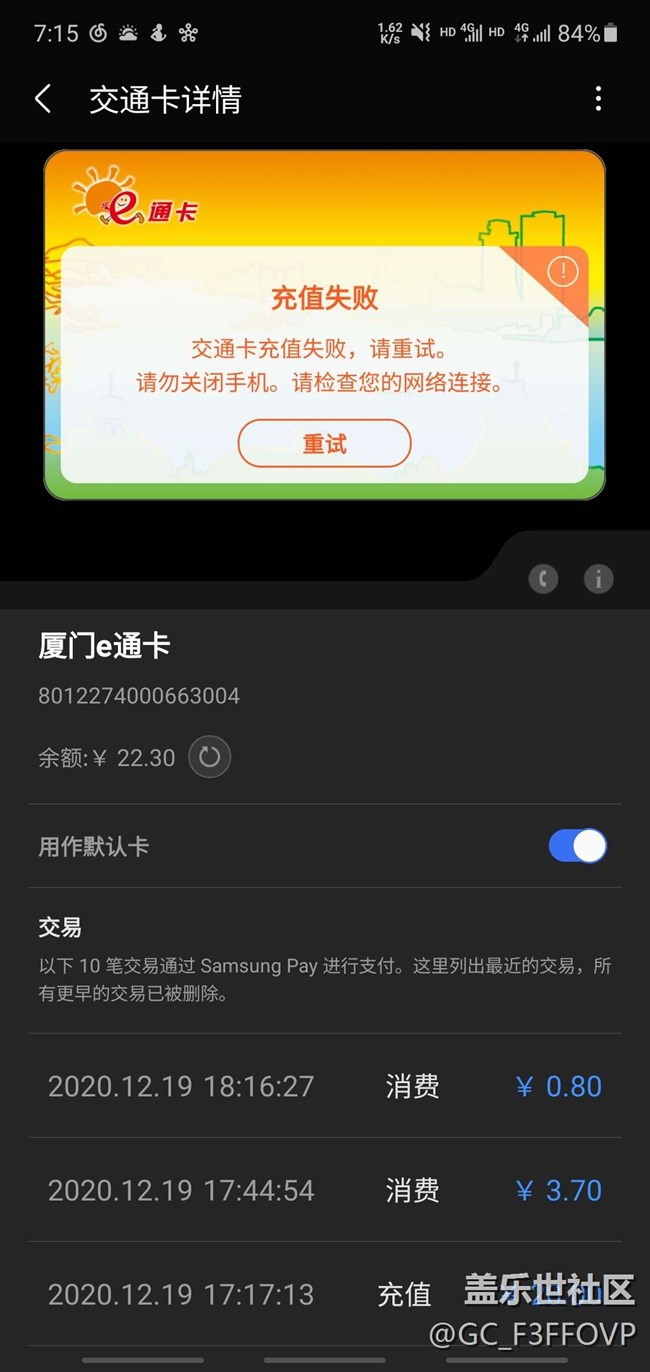Screen dimensions: 650x1372
Task: Open the 18:16:27 消费 transaction
Action: click(325, 1086)
